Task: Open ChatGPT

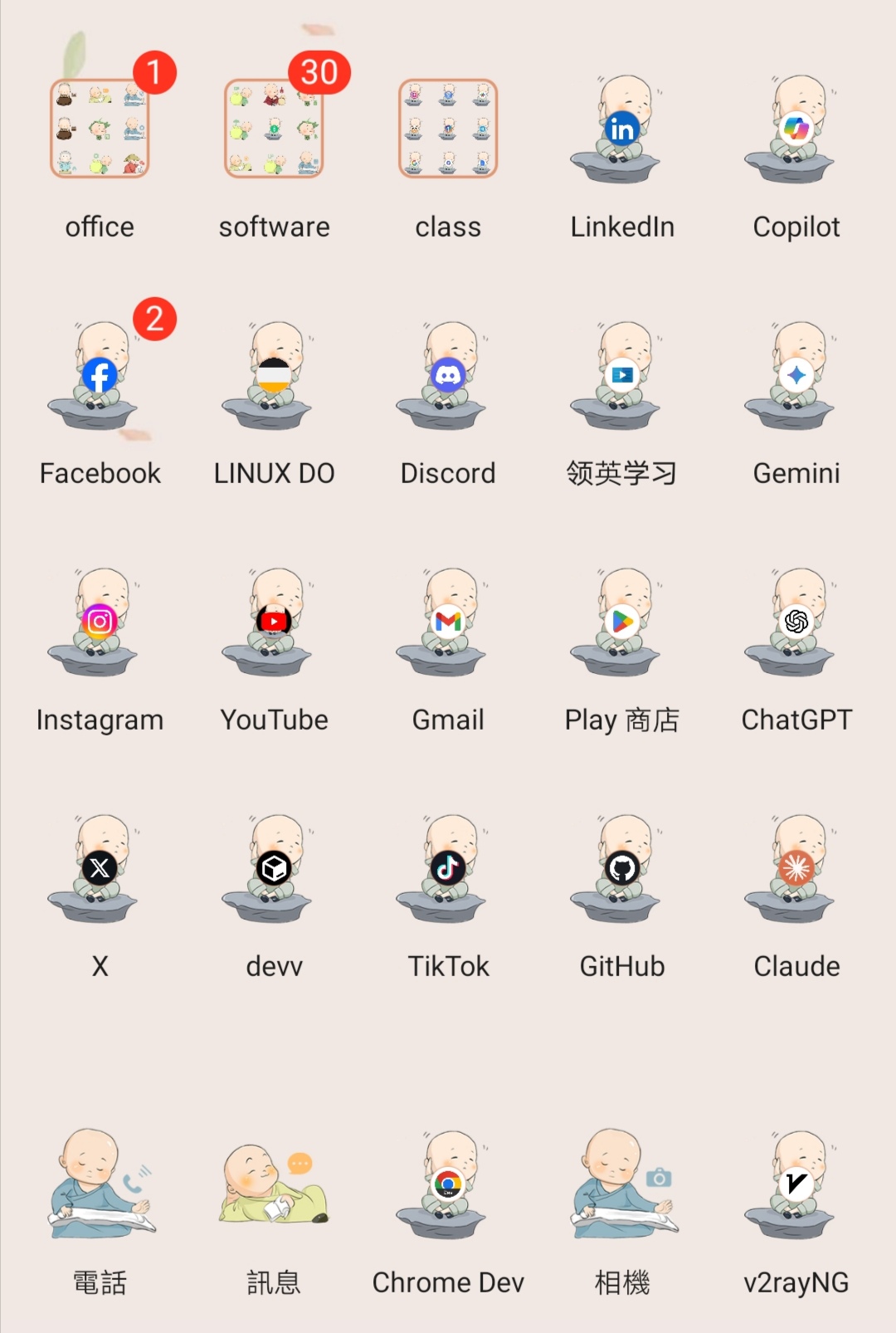Action: click(796, 622)
